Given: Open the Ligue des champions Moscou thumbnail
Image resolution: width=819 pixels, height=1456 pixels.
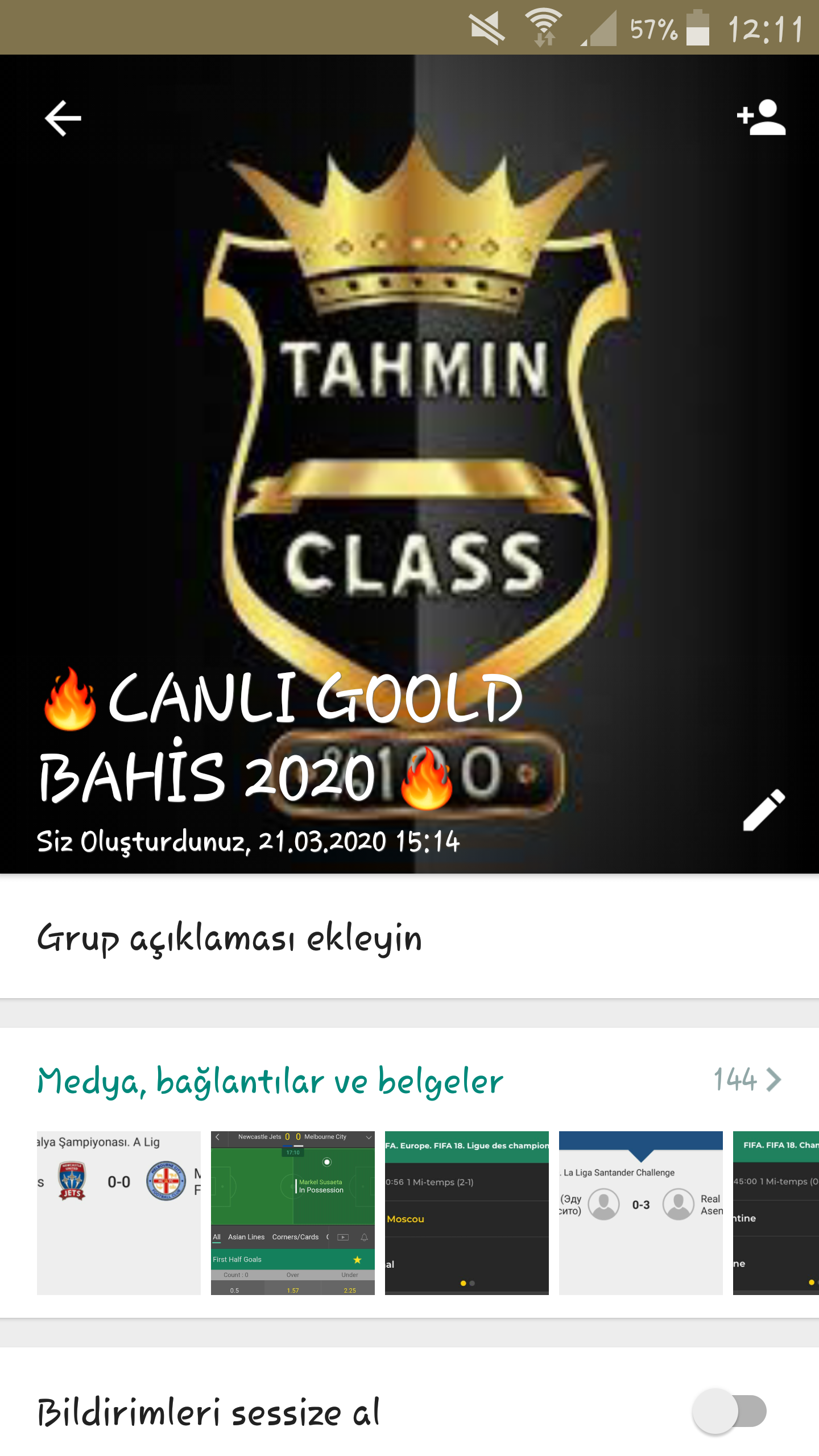Looking at the screenshot, I should (x=466, y=1213).
